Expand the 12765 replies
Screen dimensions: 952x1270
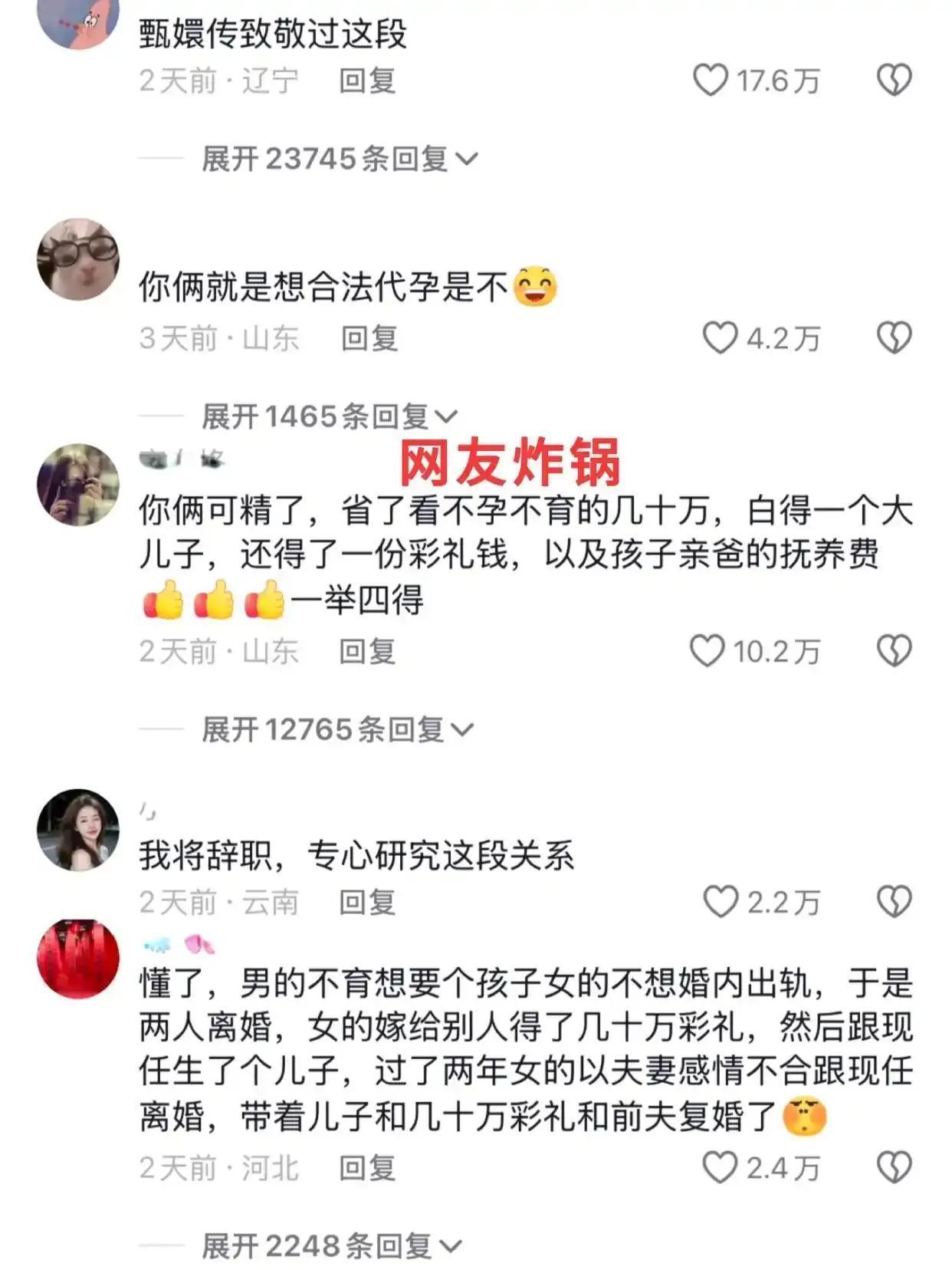[337, 729]
